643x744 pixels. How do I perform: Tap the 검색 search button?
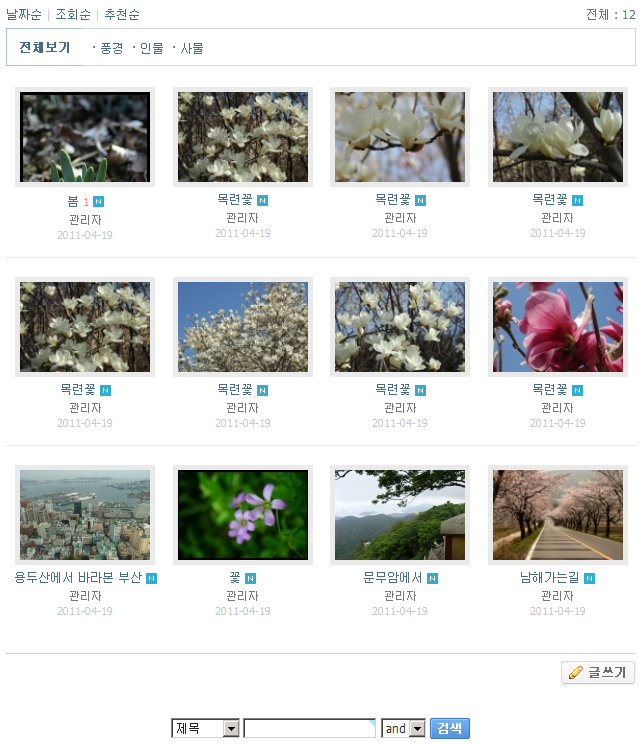click(x=450, y=729)
